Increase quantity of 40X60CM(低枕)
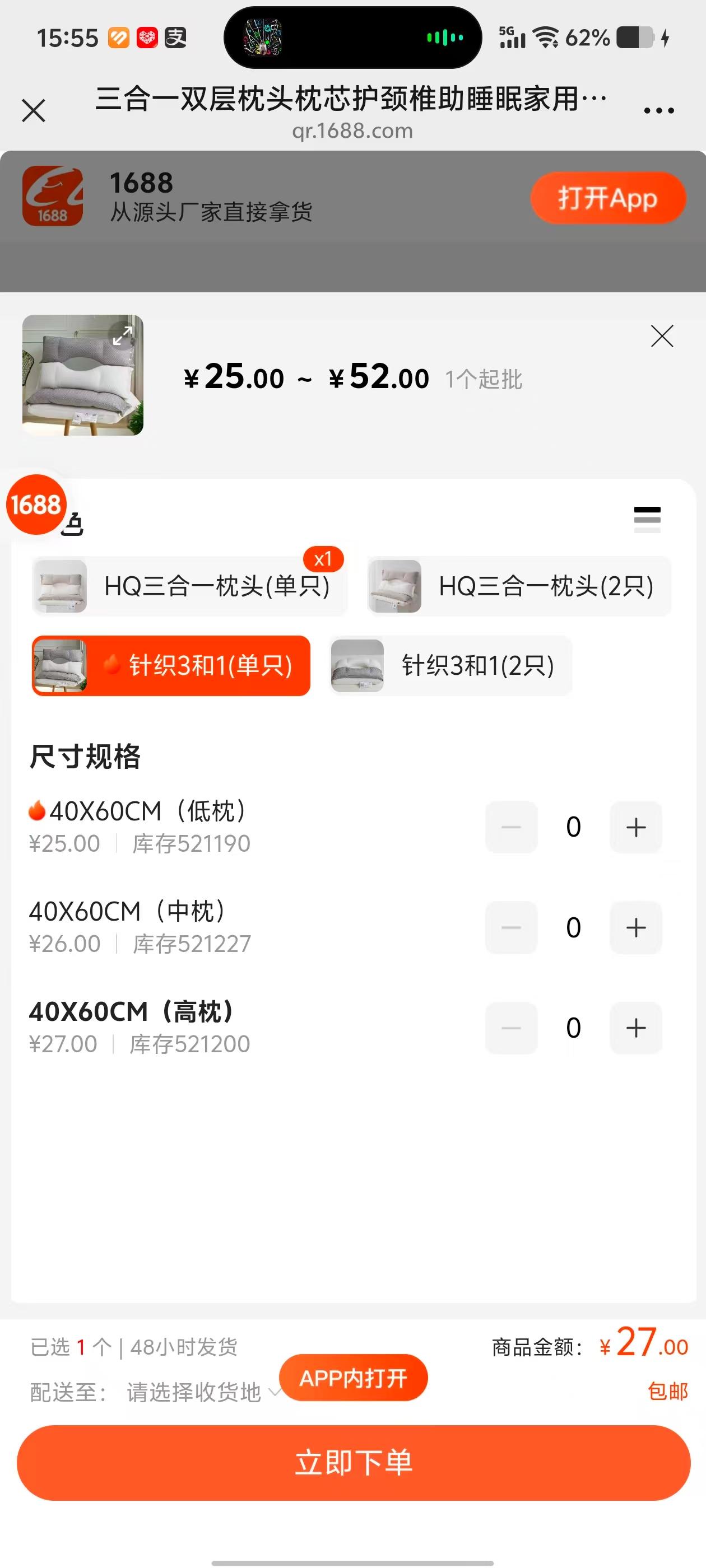This screenshot has width=706, height=1568. pyautogui.click(x=635, y=827)
